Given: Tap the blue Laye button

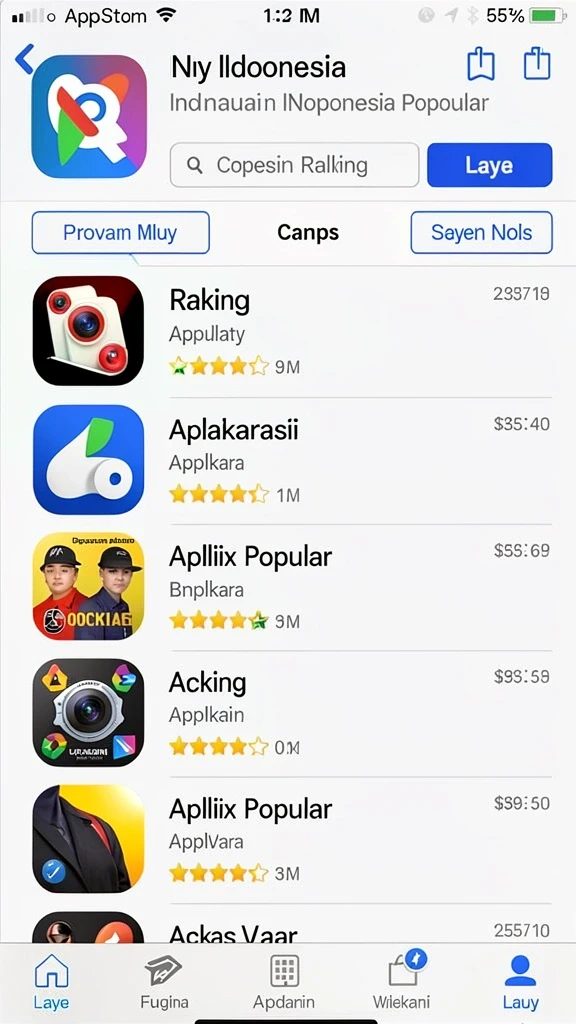Looking at the screenshot, I should point(489,165).
